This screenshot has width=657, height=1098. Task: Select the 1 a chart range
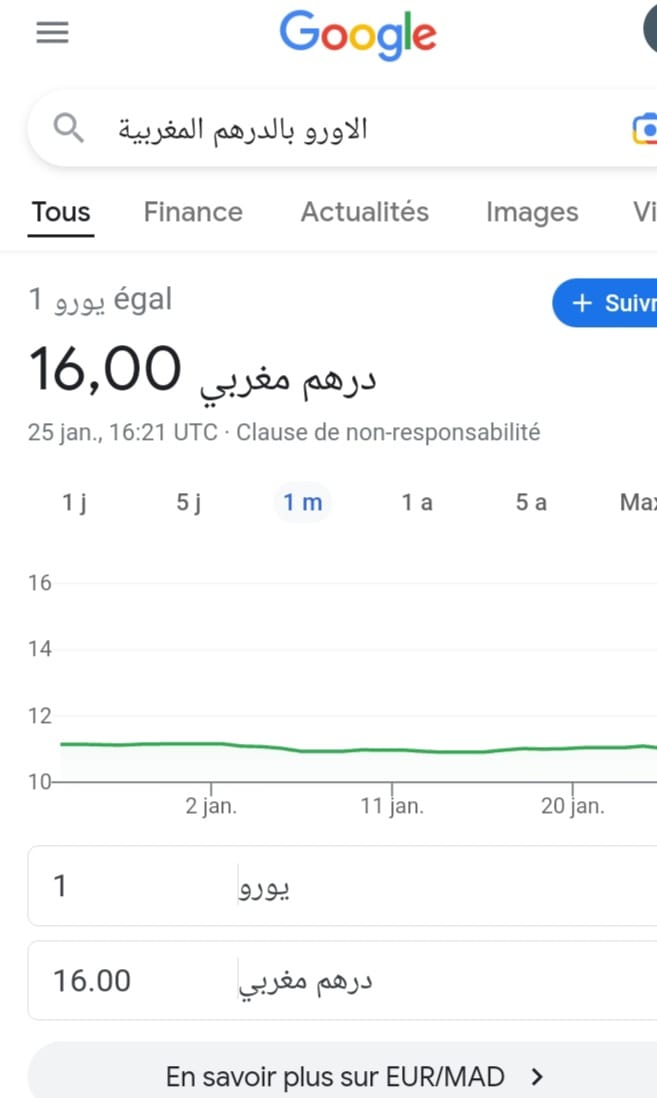pos(417,503)
